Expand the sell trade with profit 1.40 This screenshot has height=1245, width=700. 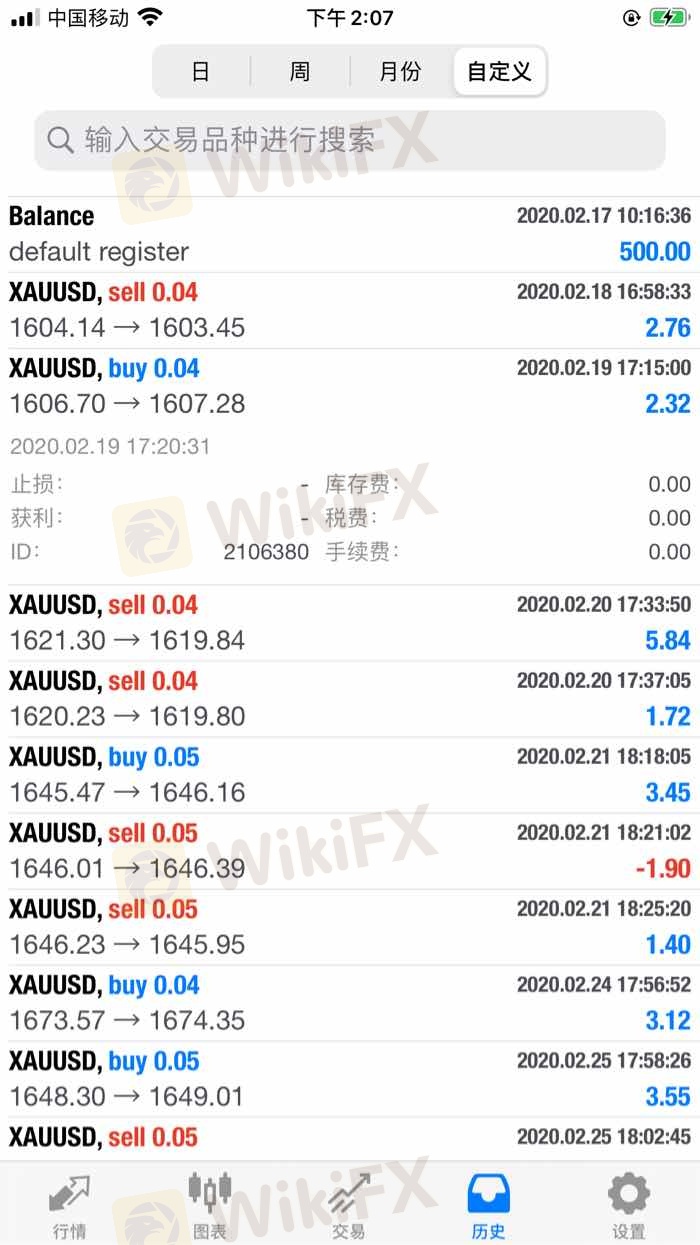350,927
